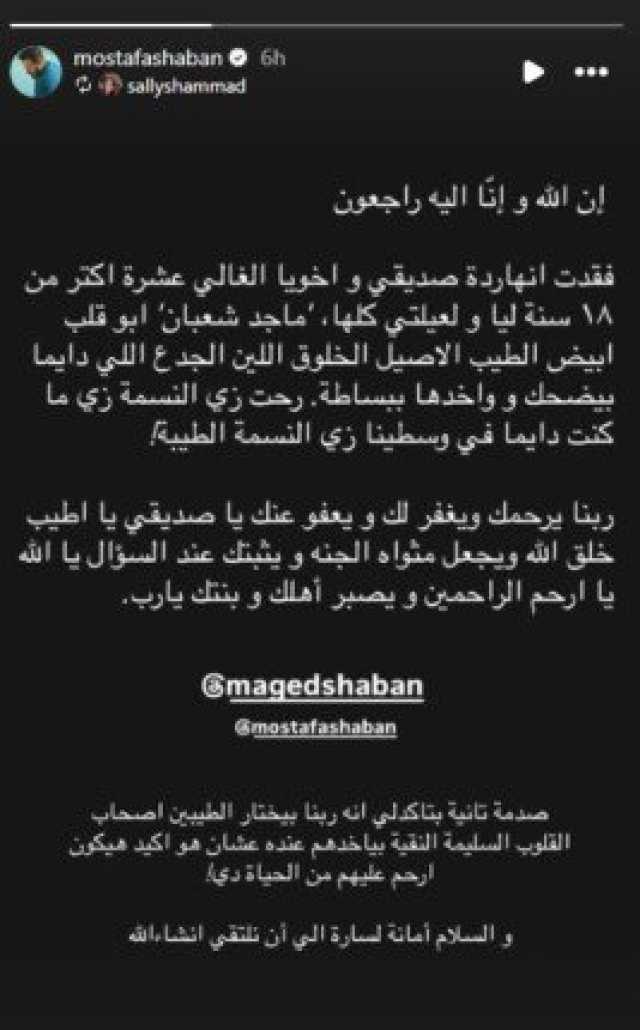The image size is (640, 1030).
Task: Resume story playback
Action: (533, 72)
